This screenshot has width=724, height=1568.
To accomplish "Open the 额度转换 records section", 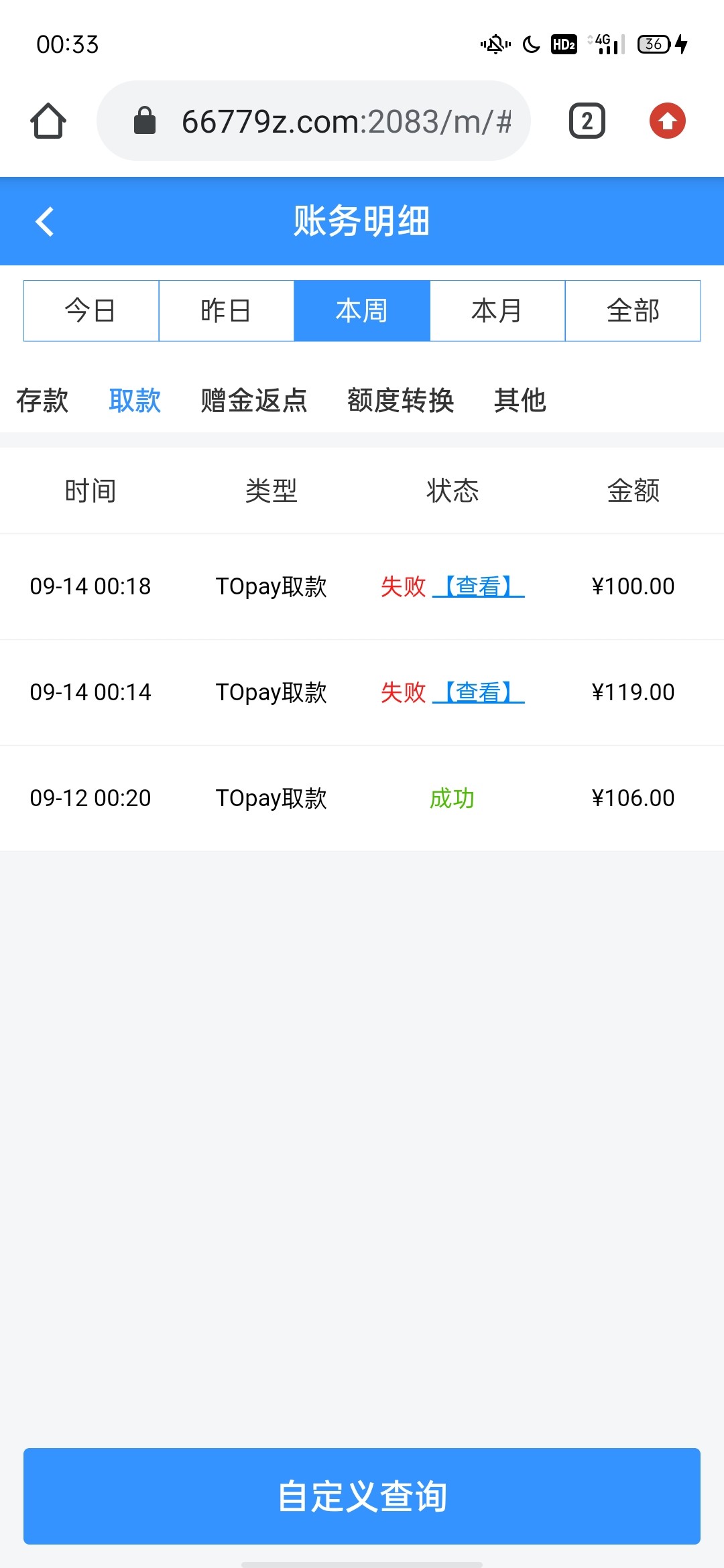I will pyautogui.click(x=401, y=400).
